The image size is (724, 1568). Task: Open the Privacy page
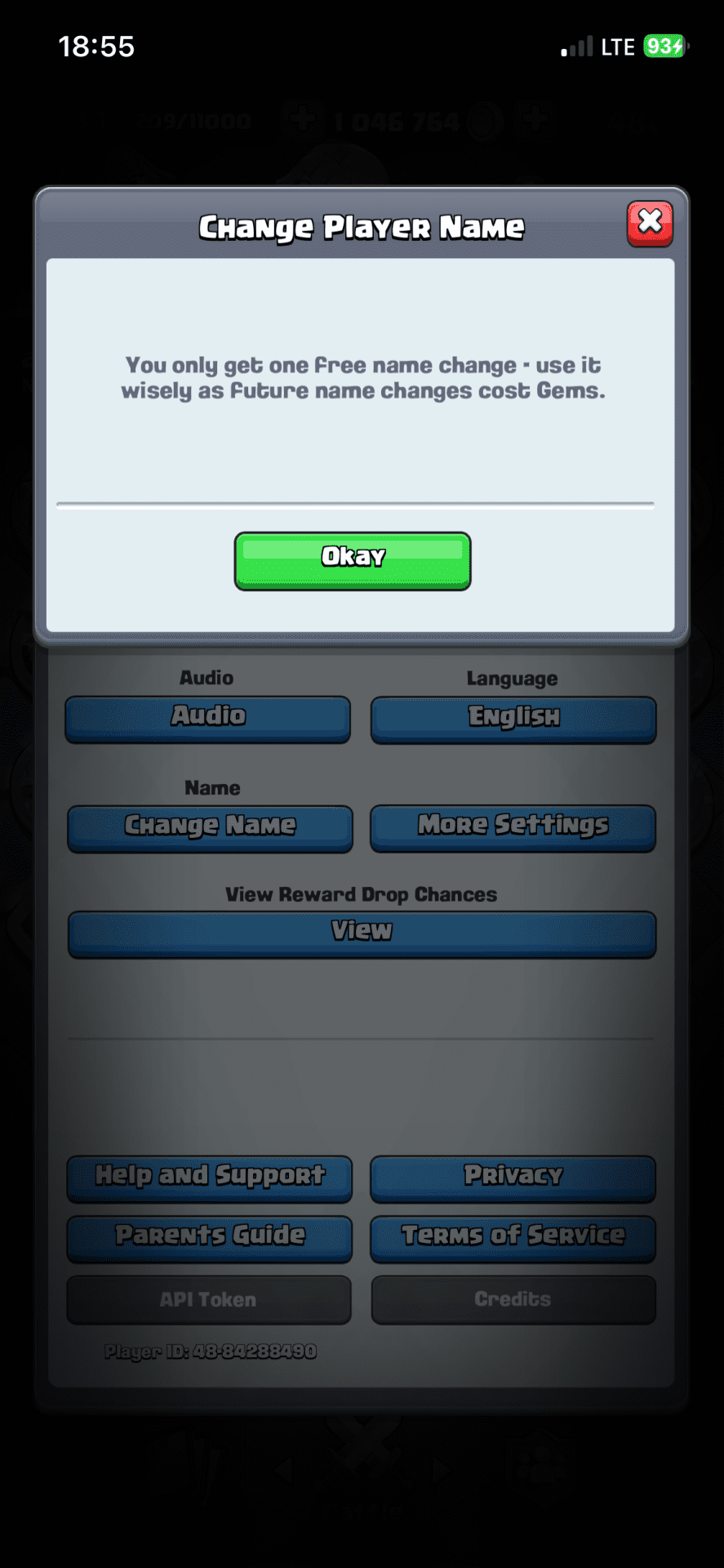(513, 1178)
